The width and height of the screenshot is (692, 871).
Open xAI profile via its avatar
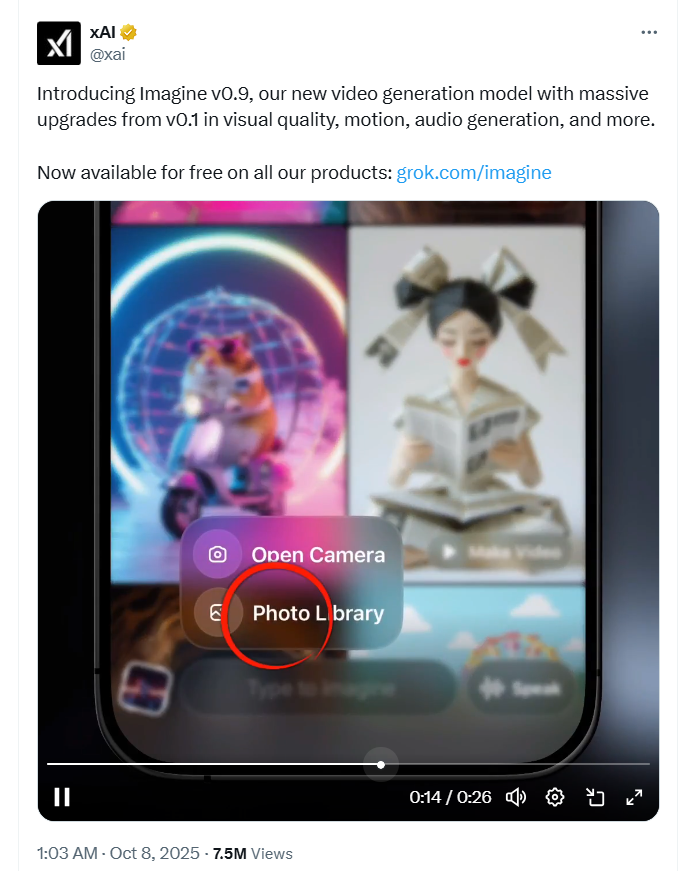(58, 43)
